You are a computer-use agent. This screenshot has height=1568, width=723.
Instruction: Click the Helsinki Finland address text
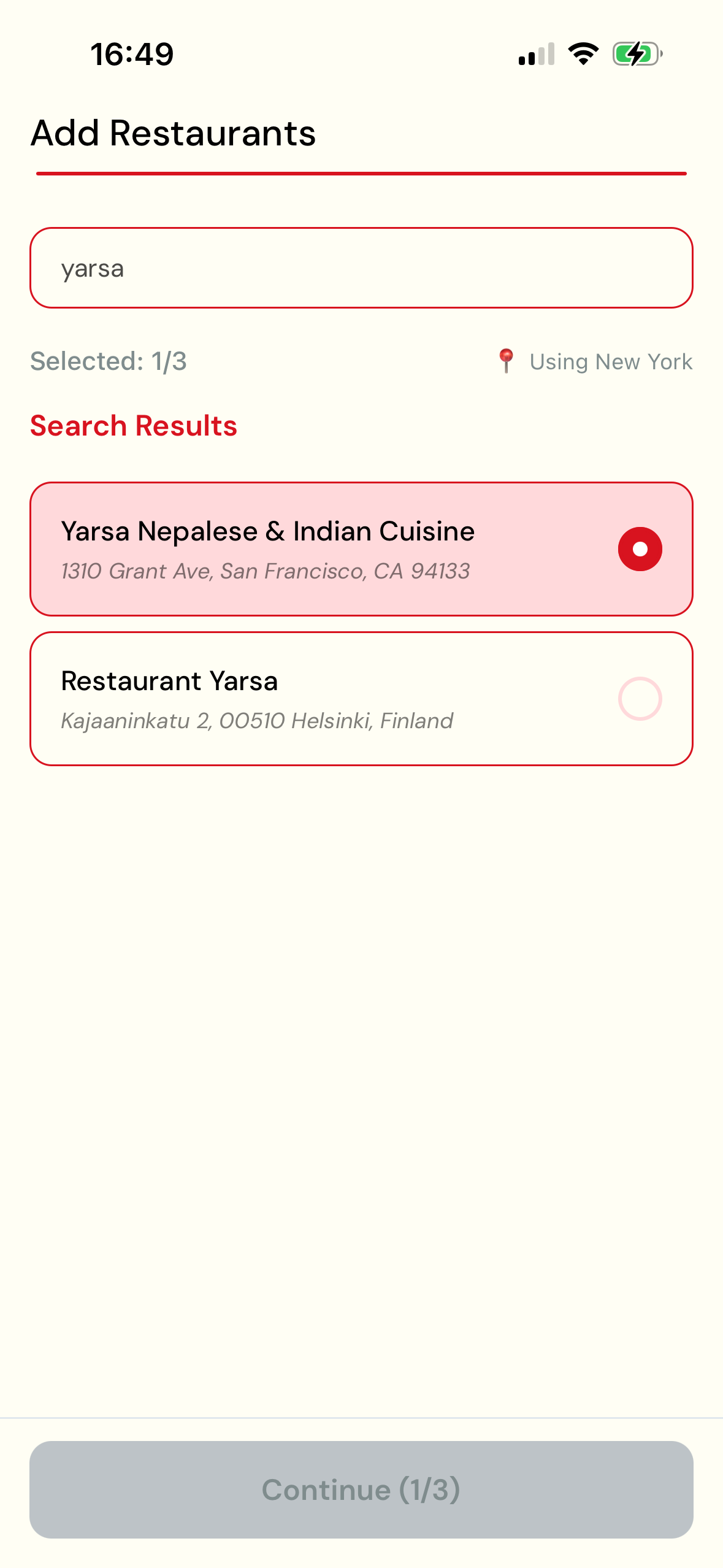click(256, 721)
